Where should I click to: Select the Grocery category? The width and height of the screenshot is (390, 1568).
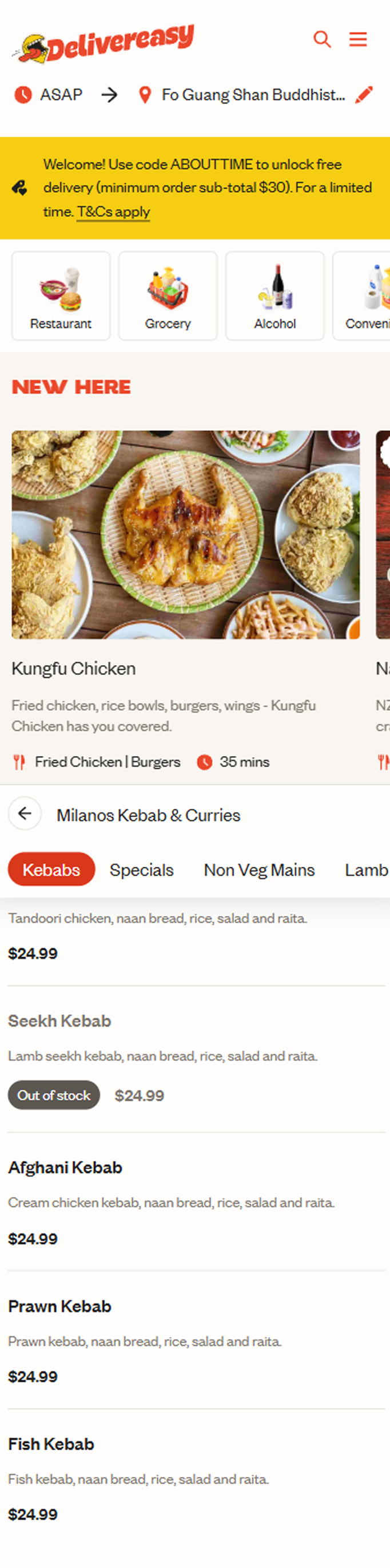click(168, 296)
